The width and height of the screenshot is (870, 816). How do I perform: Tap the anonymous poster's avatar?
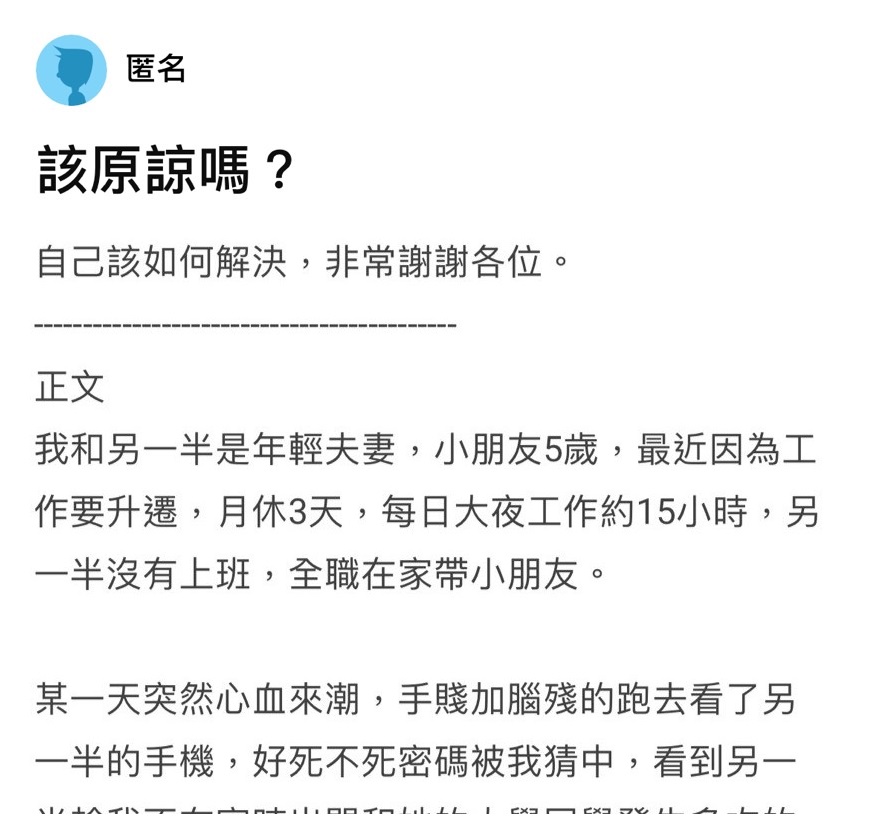click(x=71, y=70)
